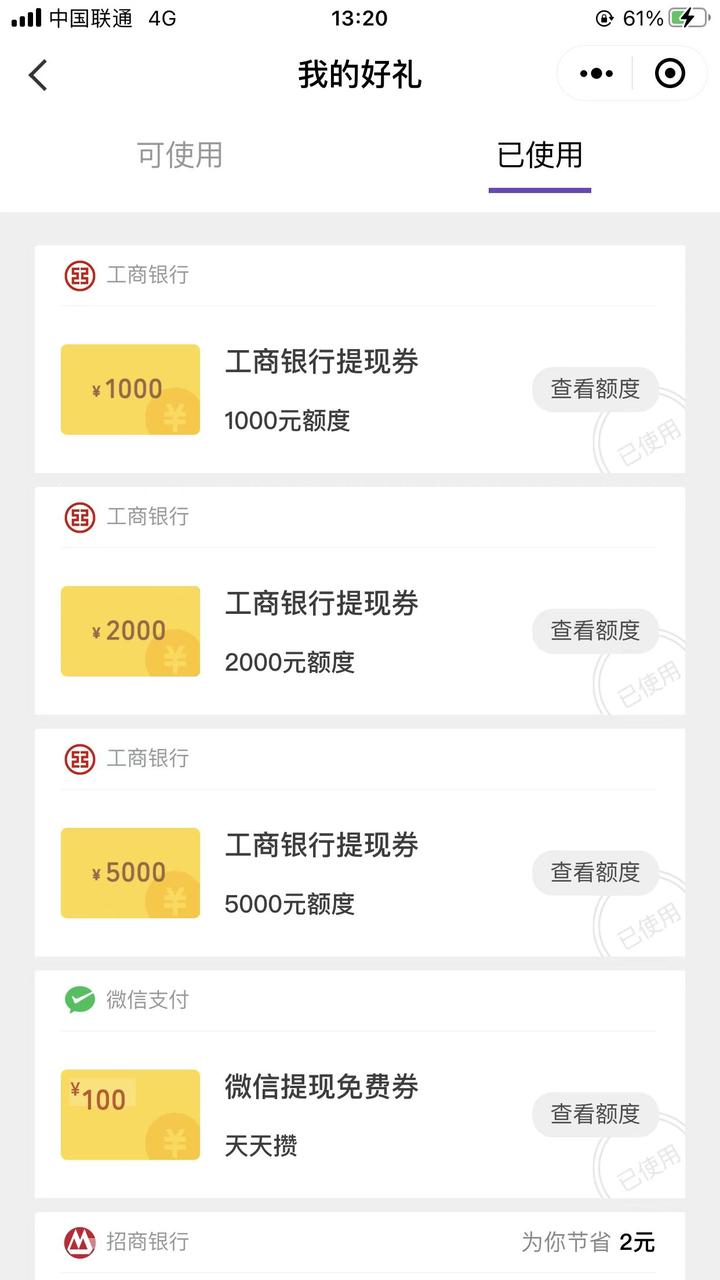Check 查看额度 on the 5000元额度 coupon

tap(595, 872)
